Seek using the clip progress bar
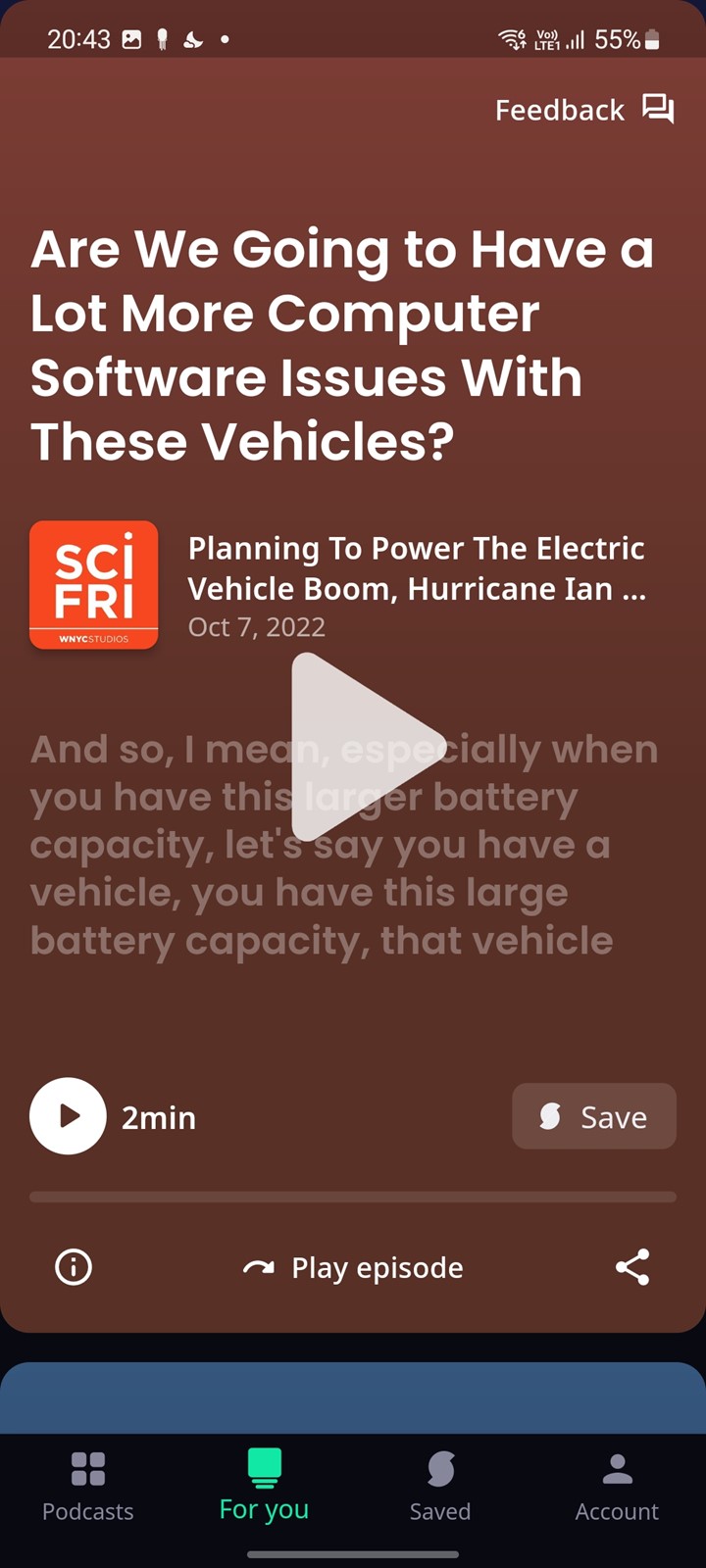The image size is (706, 1568). 353,1197
